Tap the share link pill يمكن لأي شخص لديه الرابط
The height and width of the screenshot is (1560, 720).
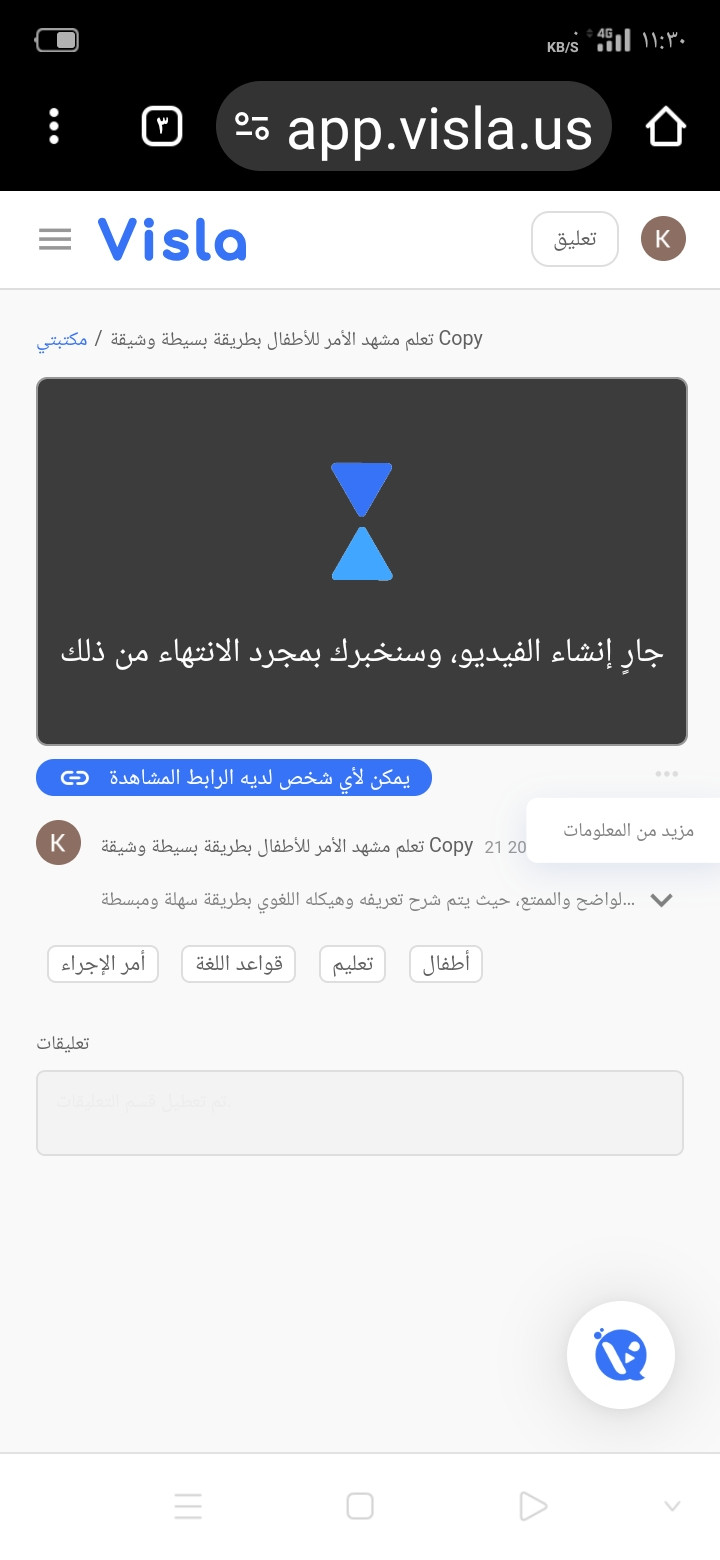(x=234, y=778)
